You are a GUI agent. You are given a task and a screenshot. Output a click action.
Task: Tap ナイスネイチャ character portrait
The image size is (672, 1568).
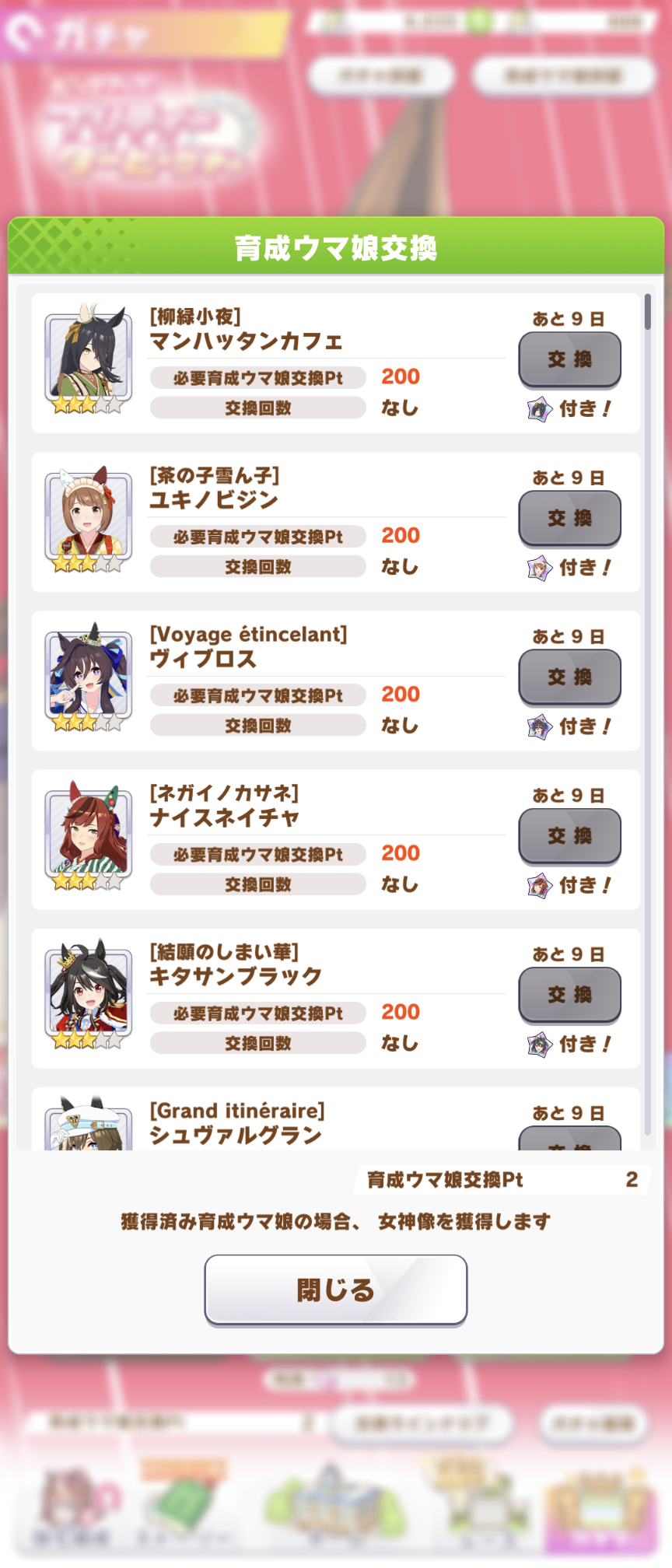(88, 834)
